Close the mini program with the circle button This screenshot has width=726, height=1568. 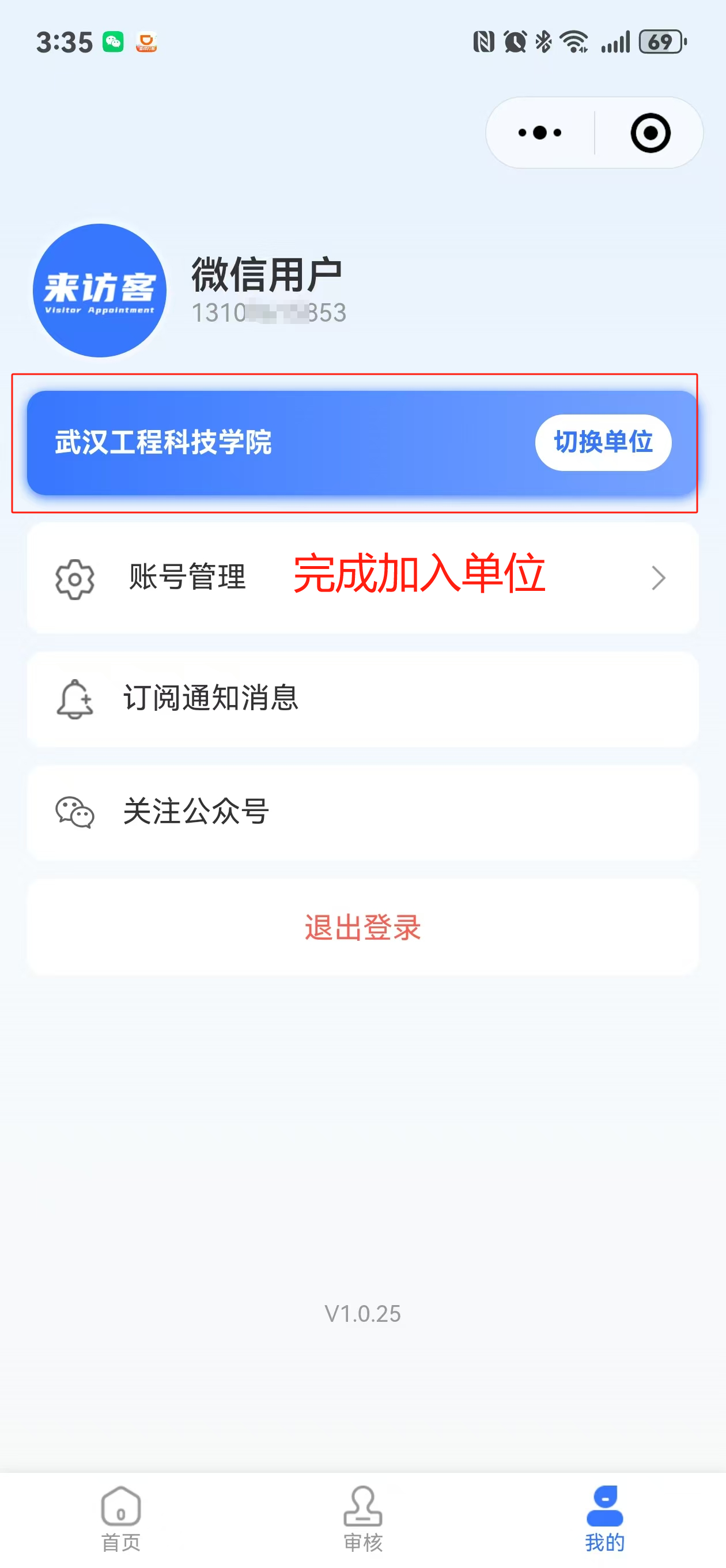point(650,133)
